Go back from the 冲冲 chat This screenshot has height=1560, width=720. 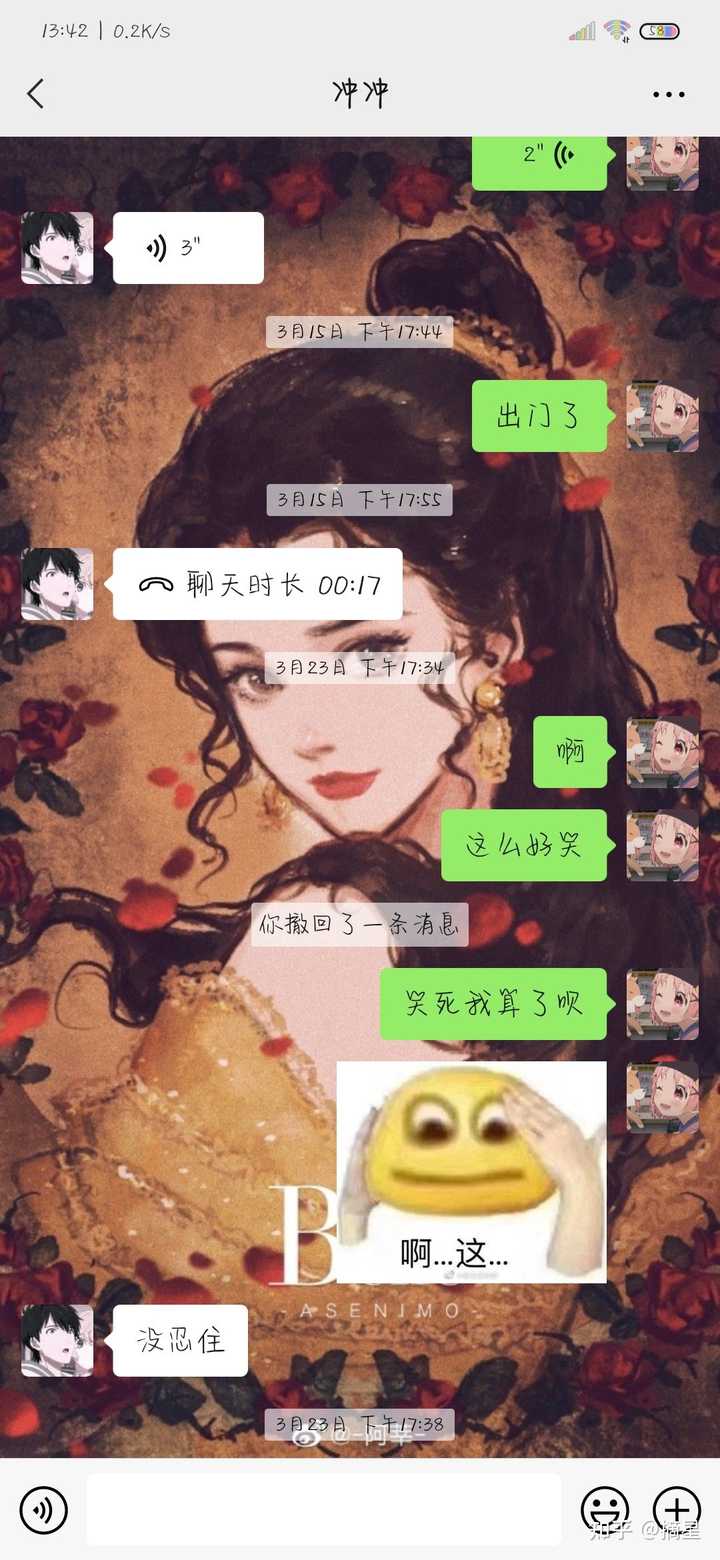coord(36,94)
